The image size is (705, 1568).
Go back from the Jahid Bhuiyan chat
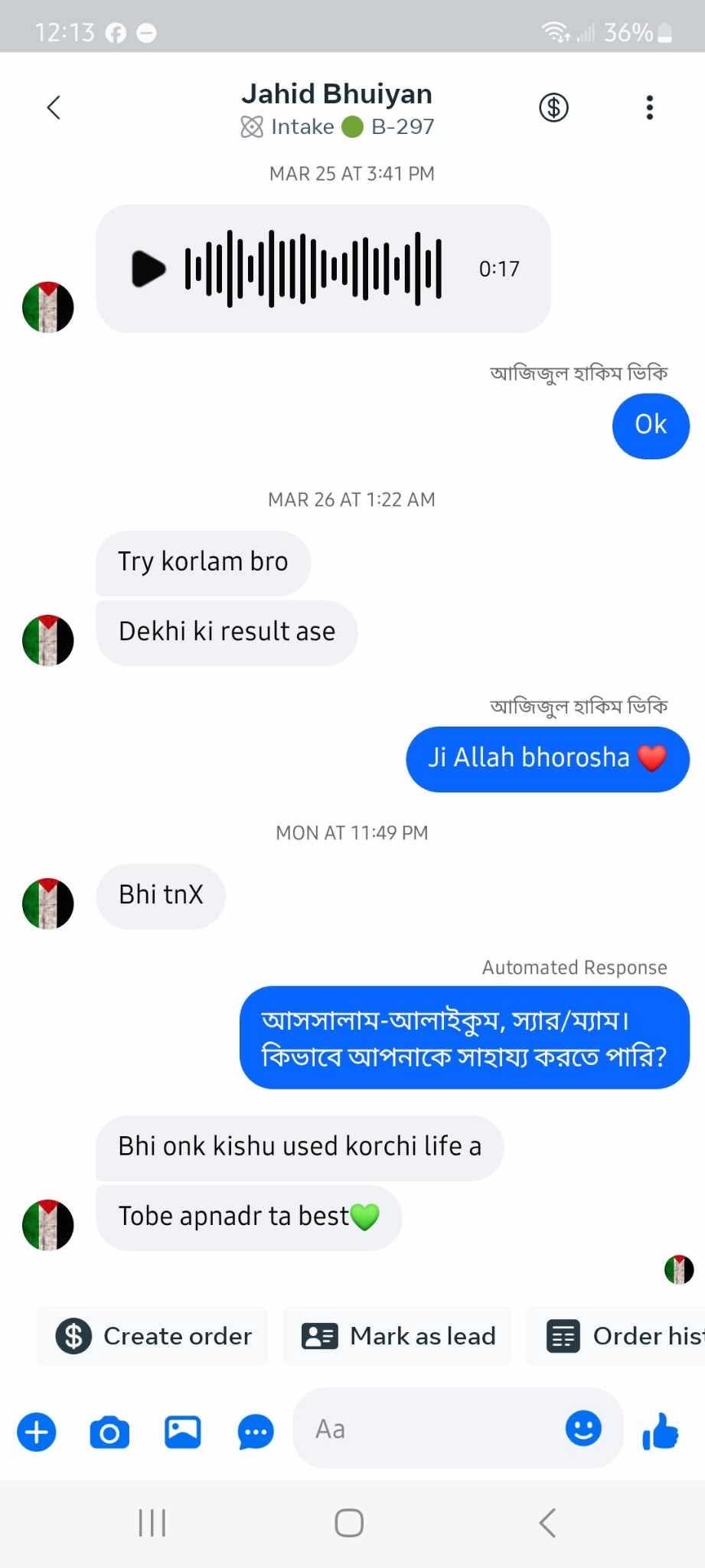(54, 107)
